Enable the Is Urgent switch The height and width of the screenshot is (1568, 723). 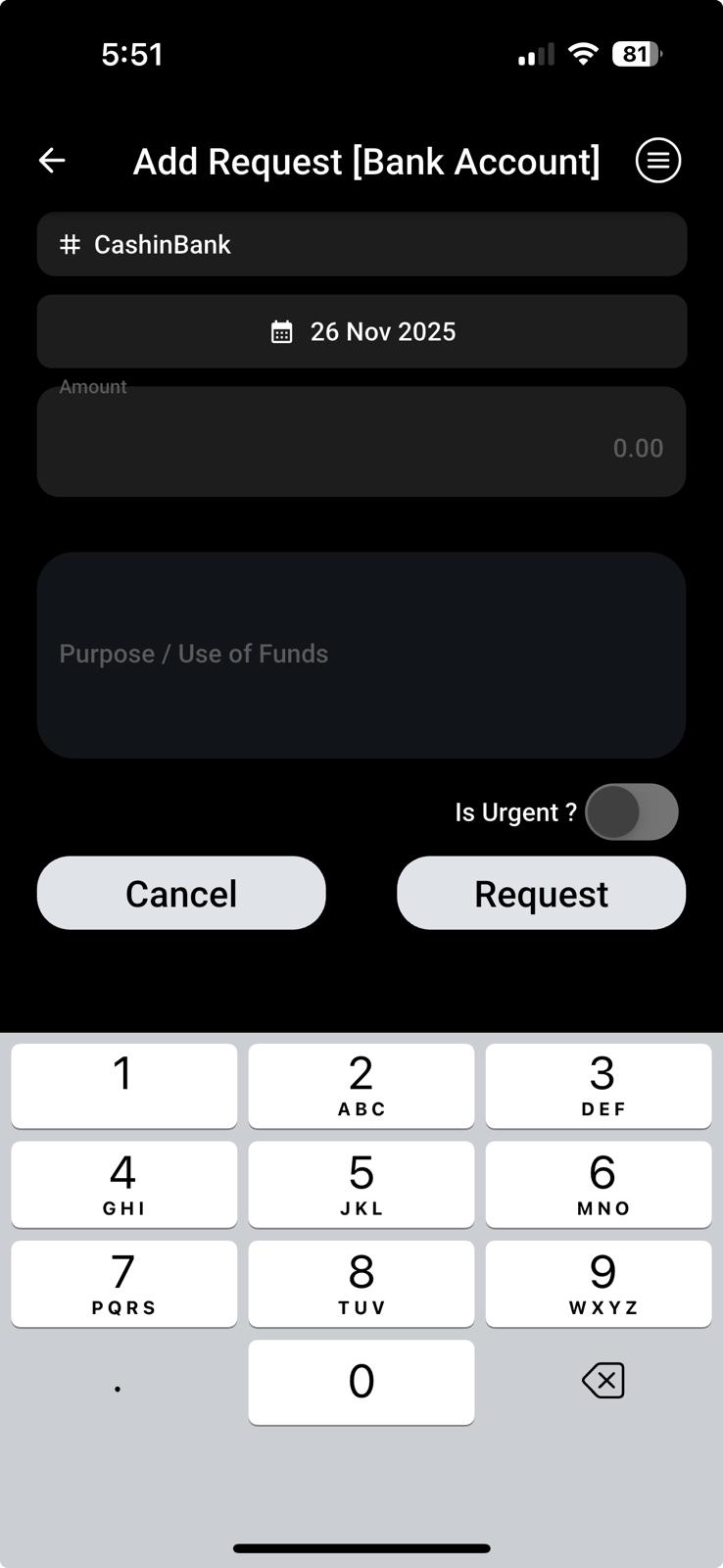631,811
